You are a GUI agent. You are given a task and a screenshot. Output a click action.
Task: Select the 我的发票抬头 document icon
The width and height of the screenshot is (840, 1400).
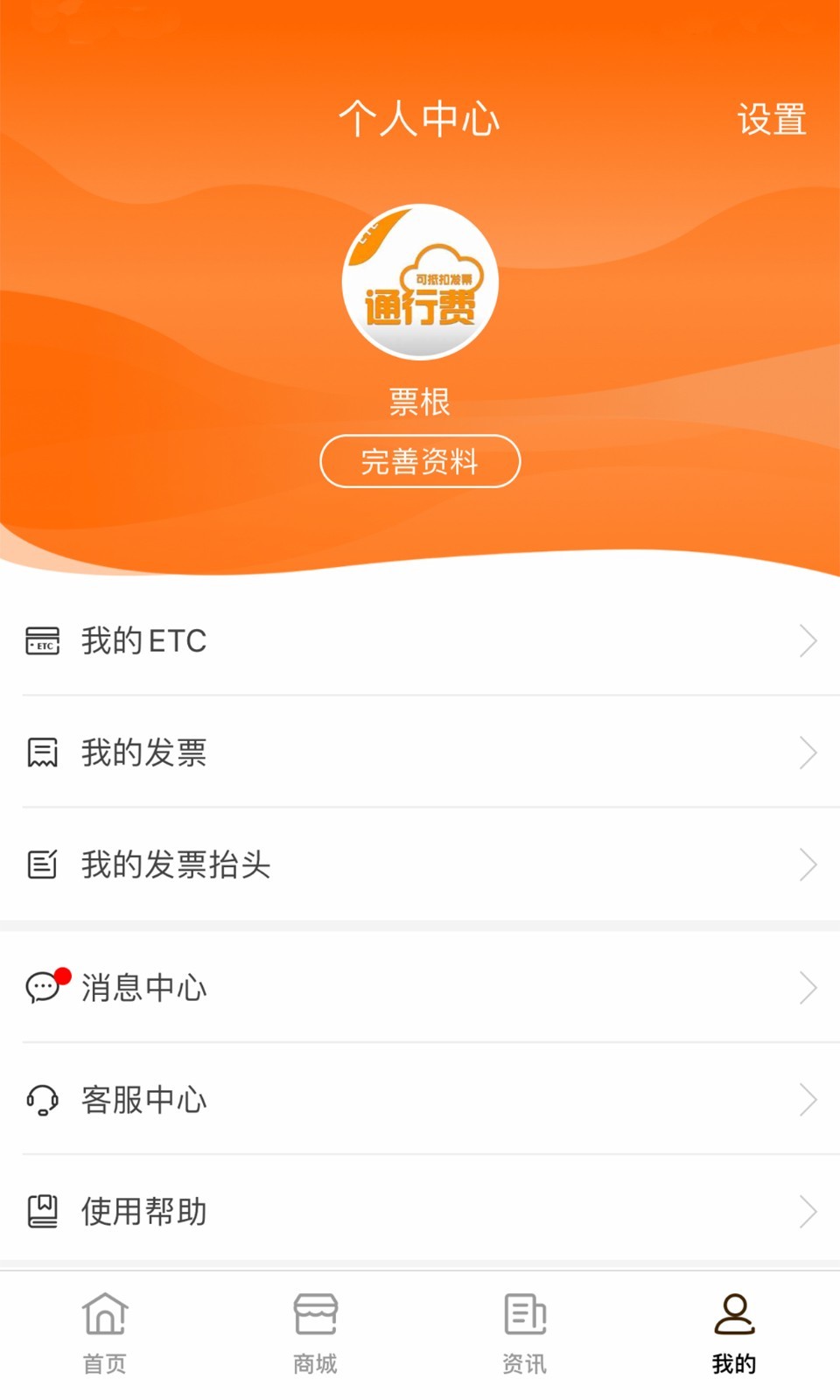pos(41,864)
